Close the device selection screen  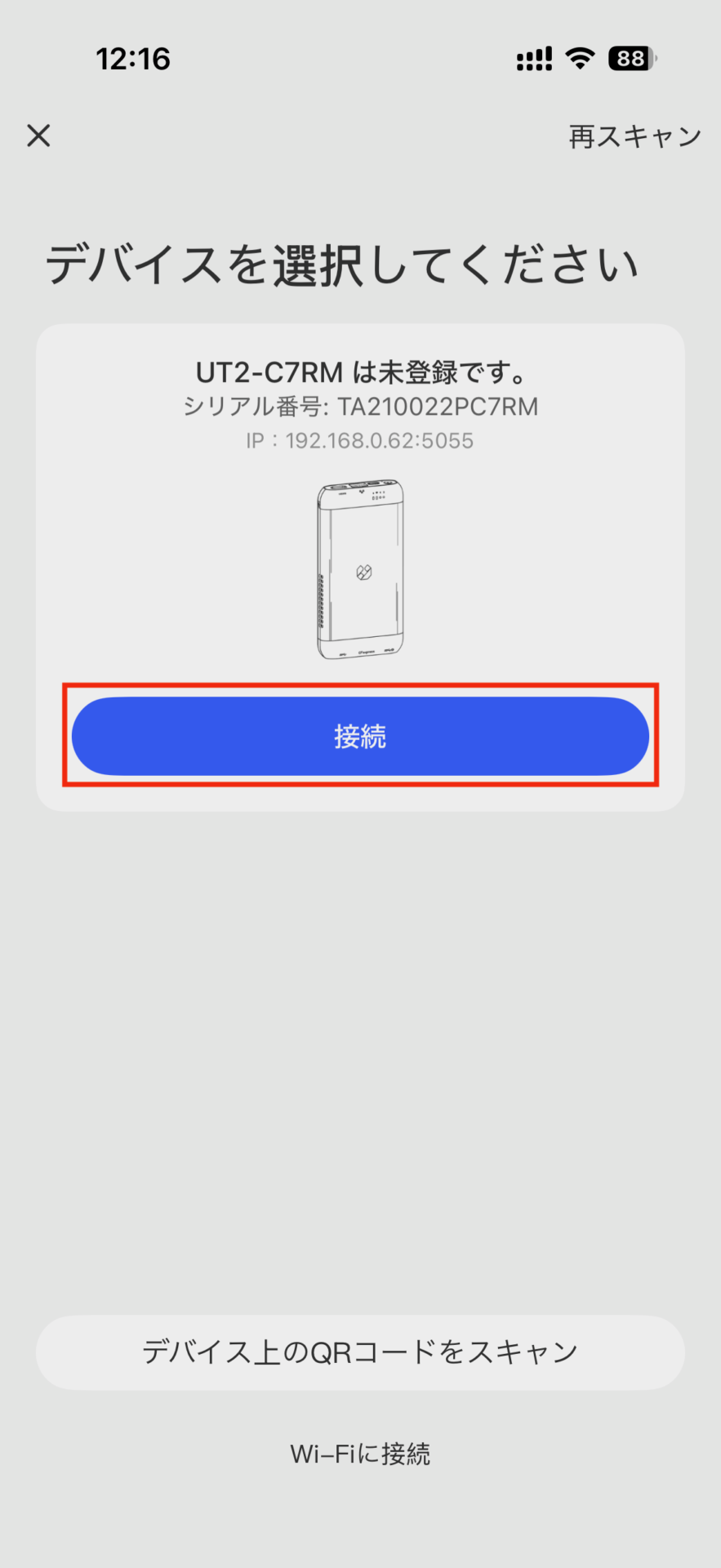coord(38,136)
